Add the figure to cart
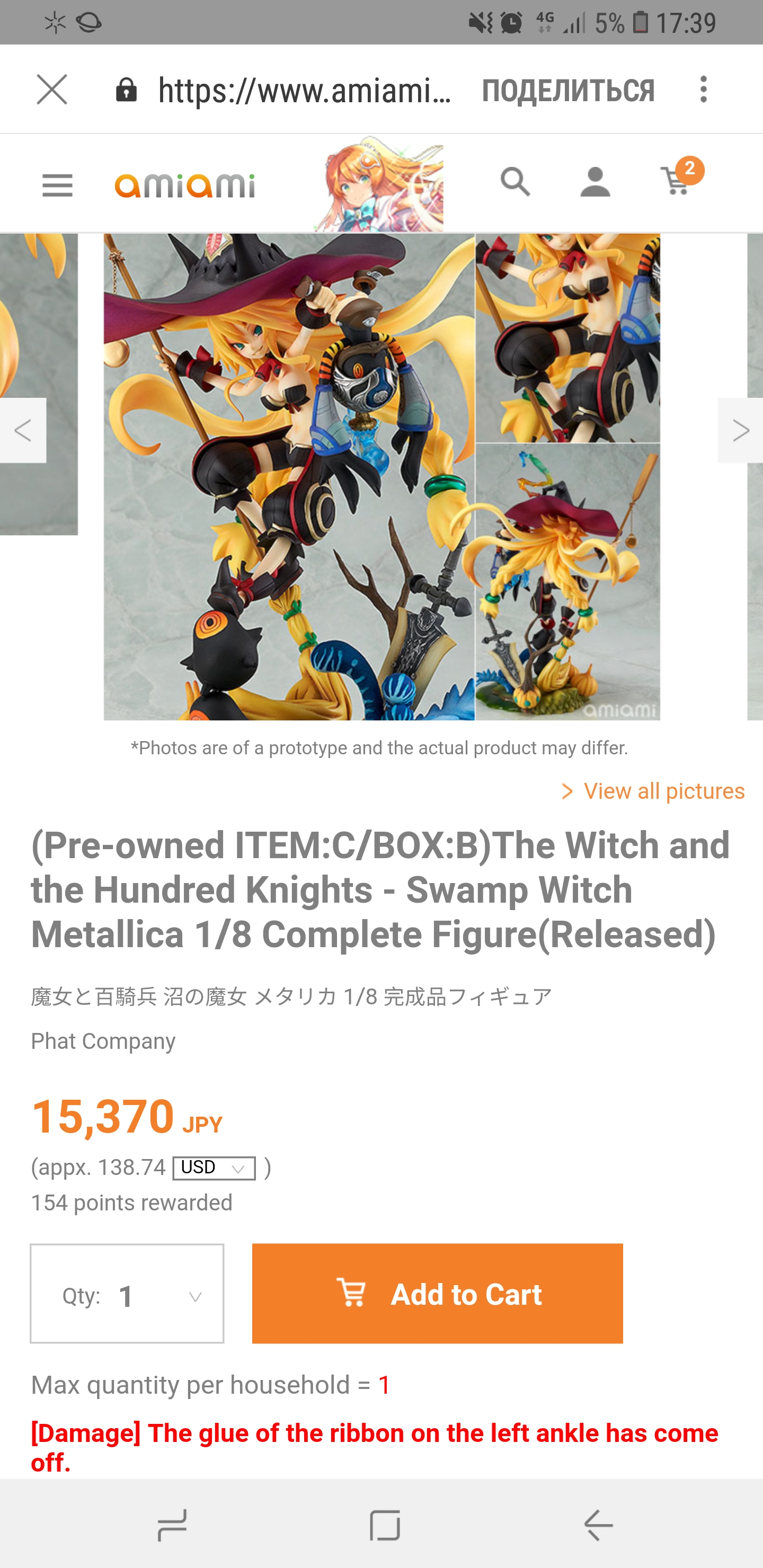Image resolution: width=763 pixels, height=1568 pixels. point(437,1294)
